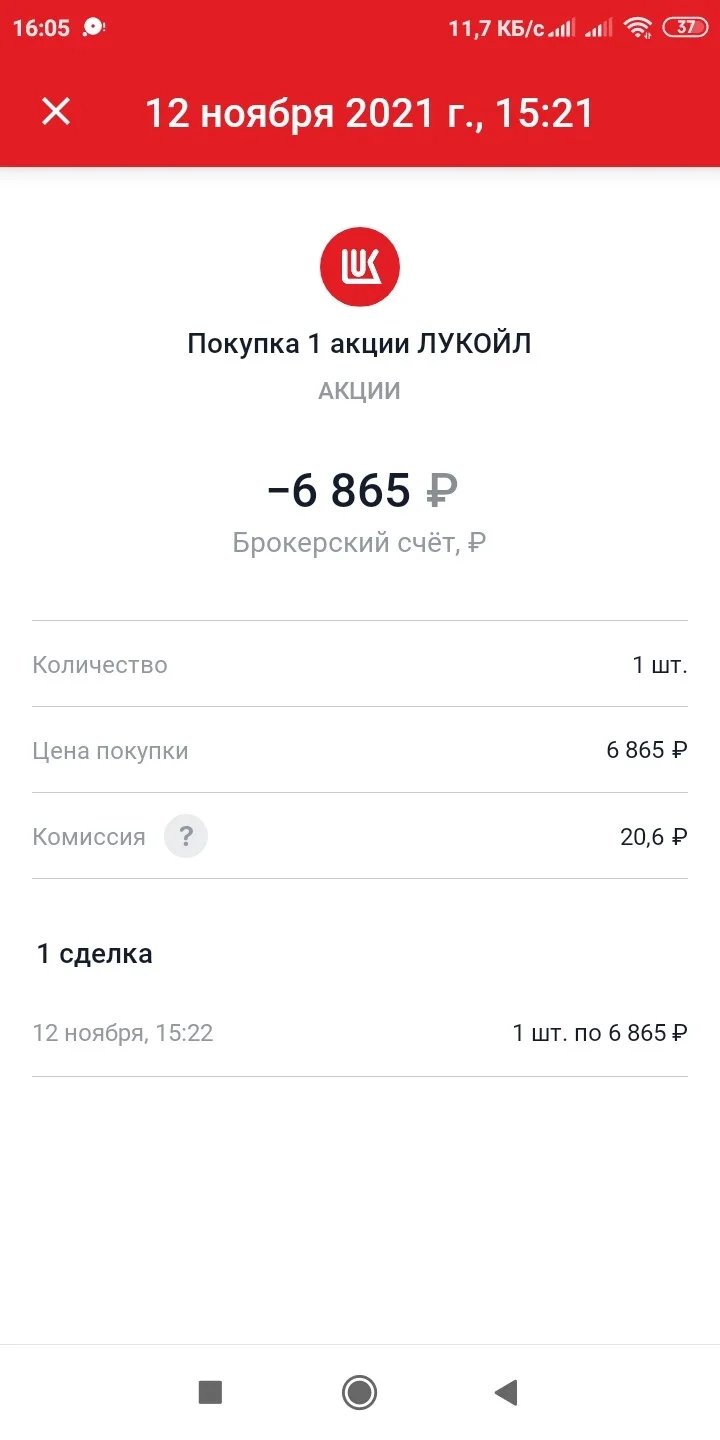Image resolution: width=720 pixels, height=1440 pixels.
Task: Open the commission help question mark
Action: (x=186, y=836)
